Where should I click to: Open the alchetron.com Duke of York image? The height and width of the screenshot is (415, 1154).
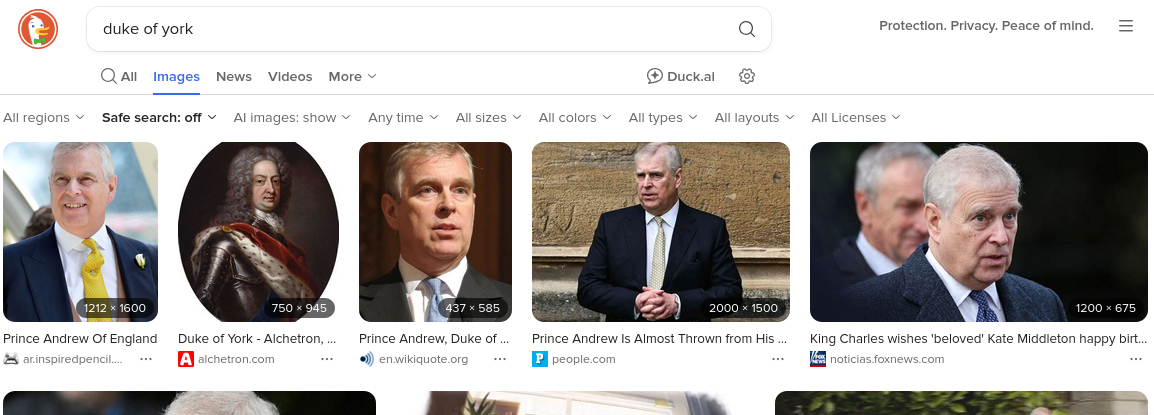click(258, 231)
